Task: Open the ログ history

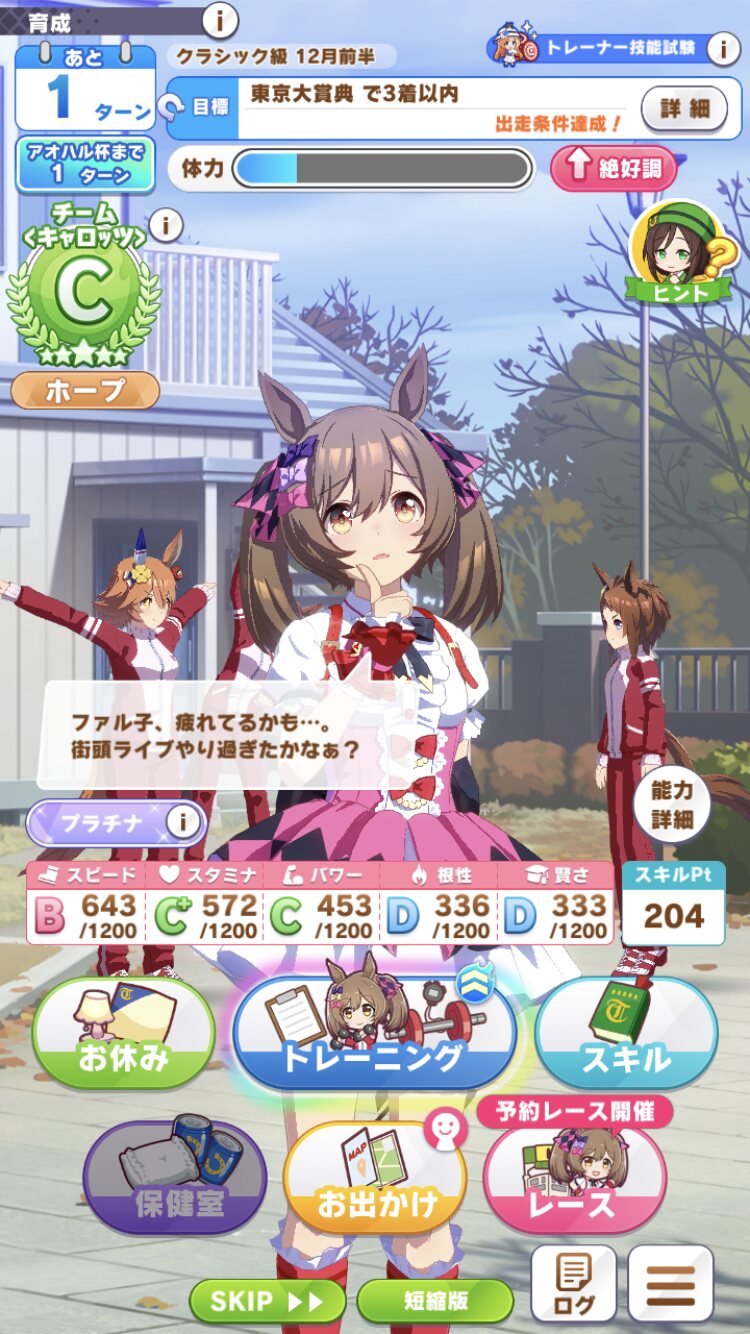Action: (573, 1283)
